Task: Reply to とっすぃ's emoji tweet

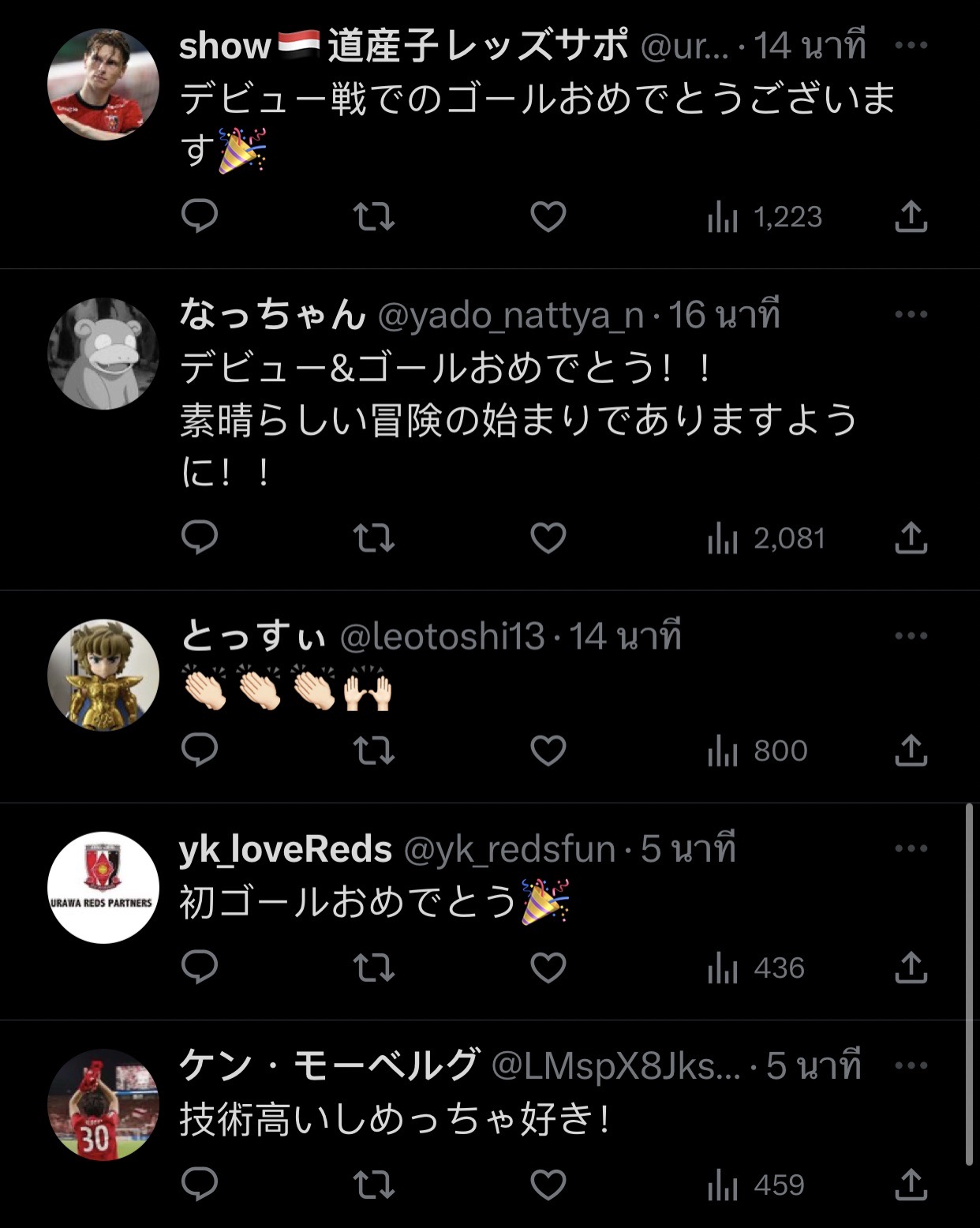Action: click(x=199, y=751)
